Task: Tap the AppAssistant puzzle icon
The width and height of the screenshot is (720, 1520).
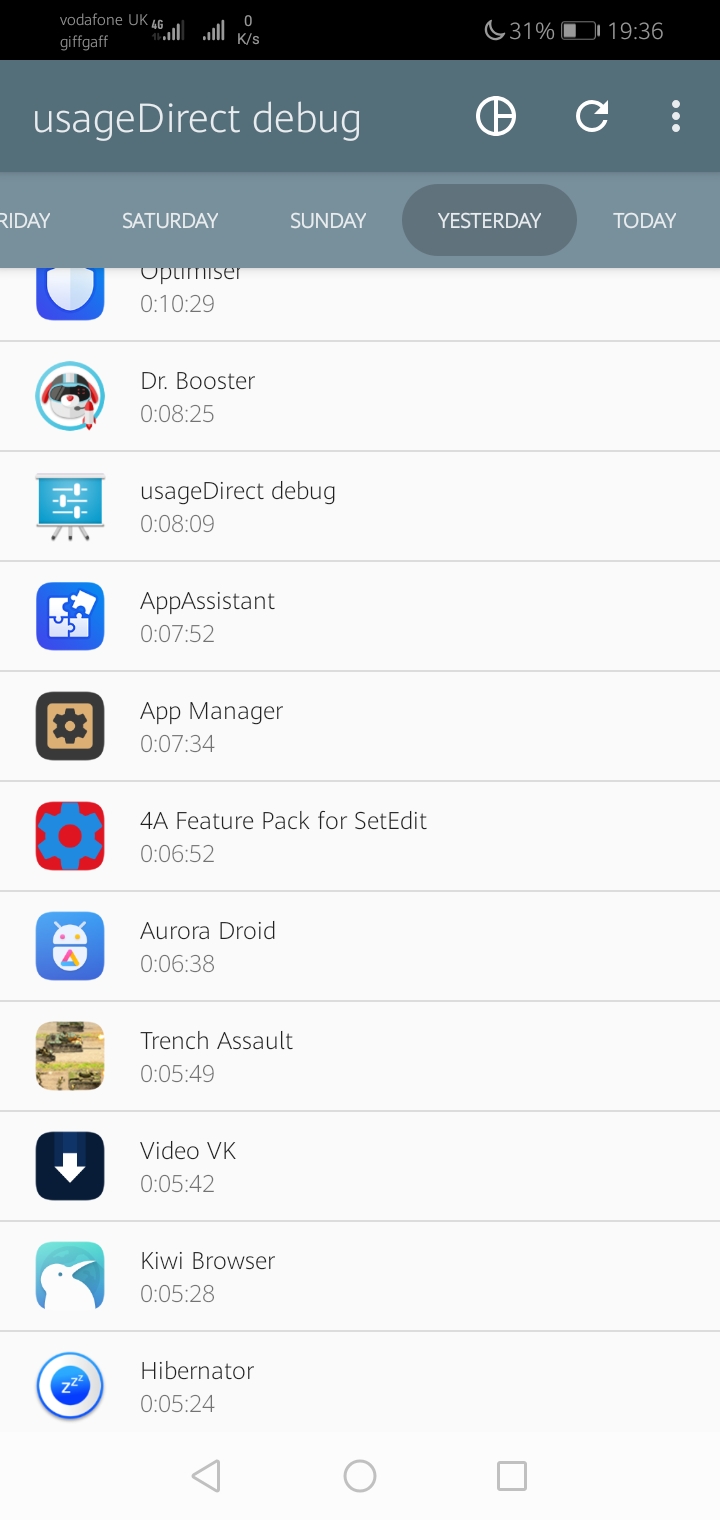Action: click(x=70, y=615)
